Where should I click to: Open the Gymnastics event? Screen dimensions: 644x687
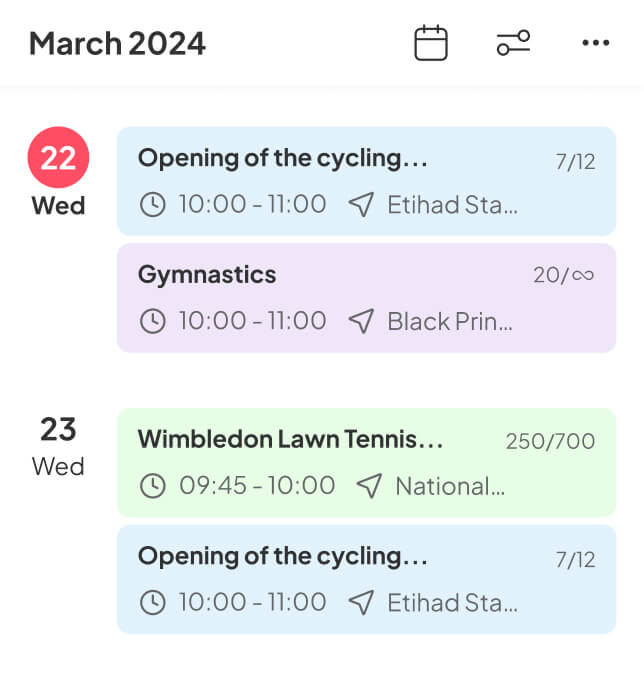pyautogui.click(x=366, y=297)
